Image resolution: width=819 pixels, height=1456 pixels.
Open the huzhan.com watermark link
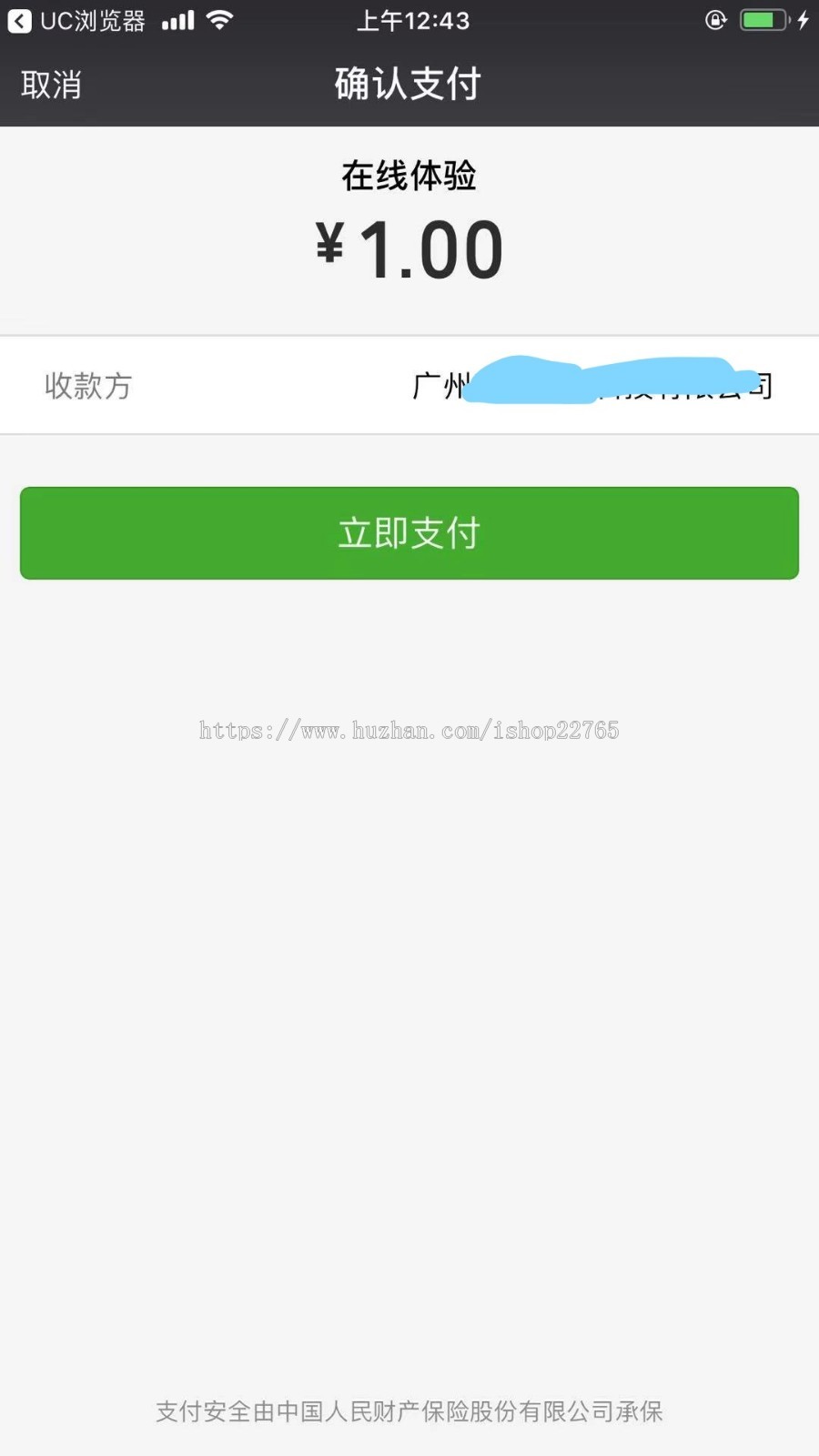409,730
